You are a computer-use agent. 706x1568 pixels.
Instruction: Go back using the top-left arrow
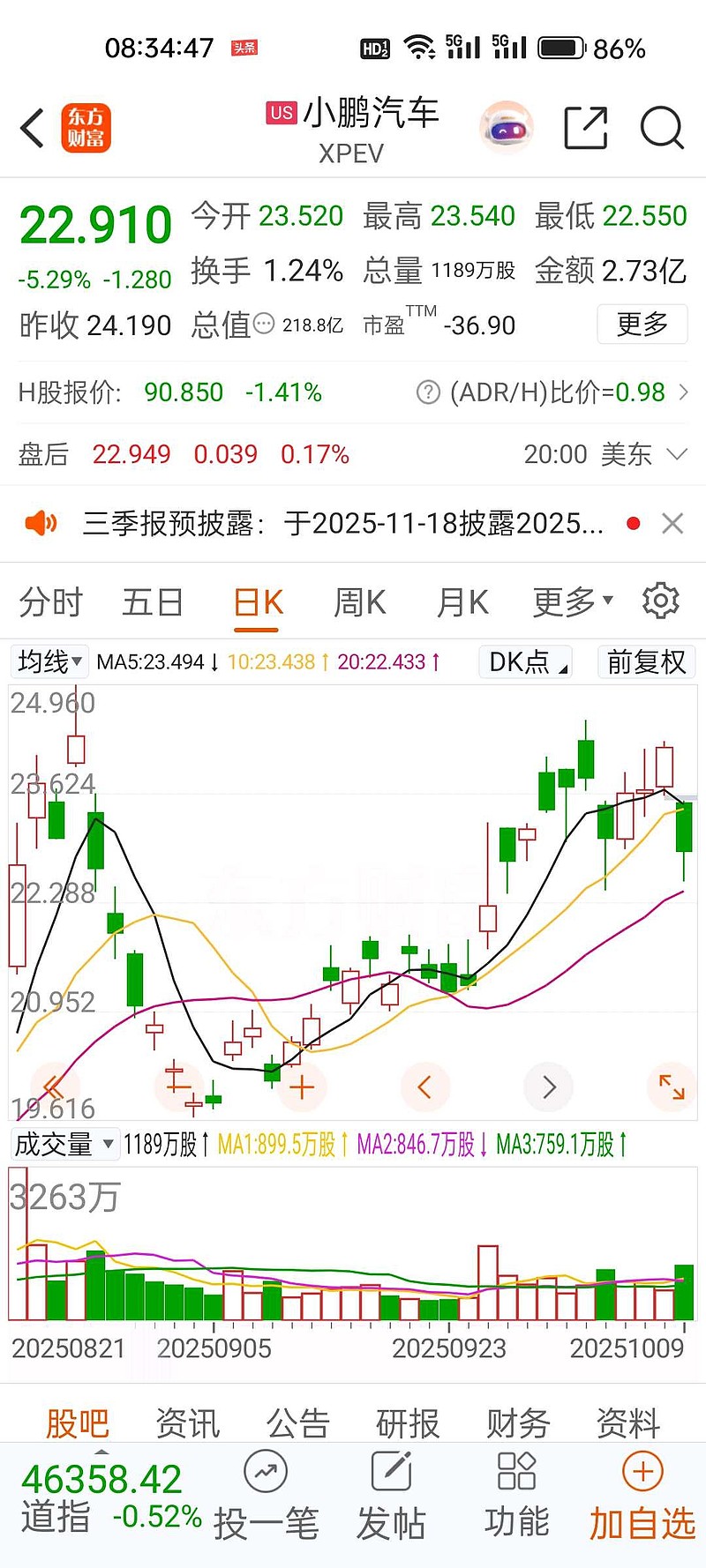[33, 129]
